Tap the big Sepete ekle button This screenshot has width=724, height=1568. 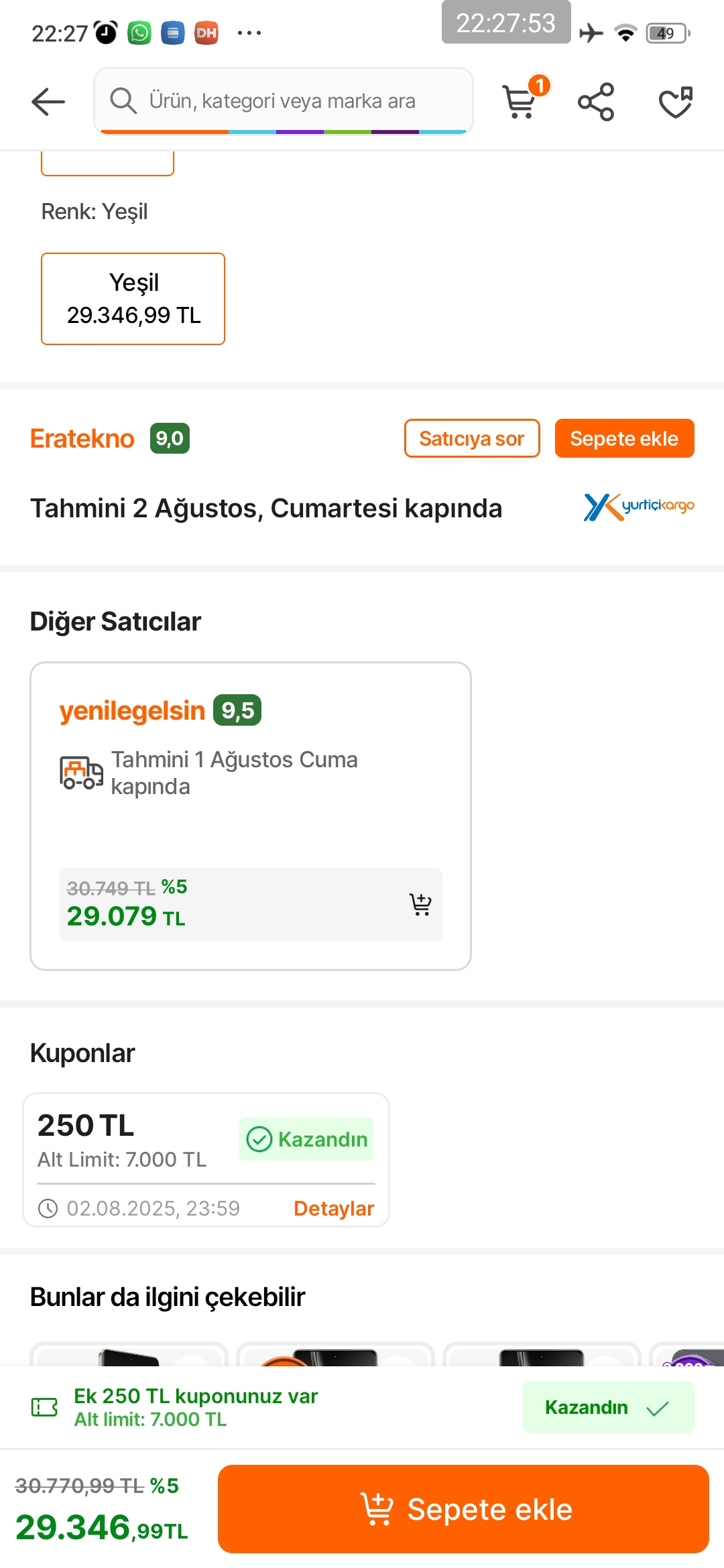point(463,1509)
